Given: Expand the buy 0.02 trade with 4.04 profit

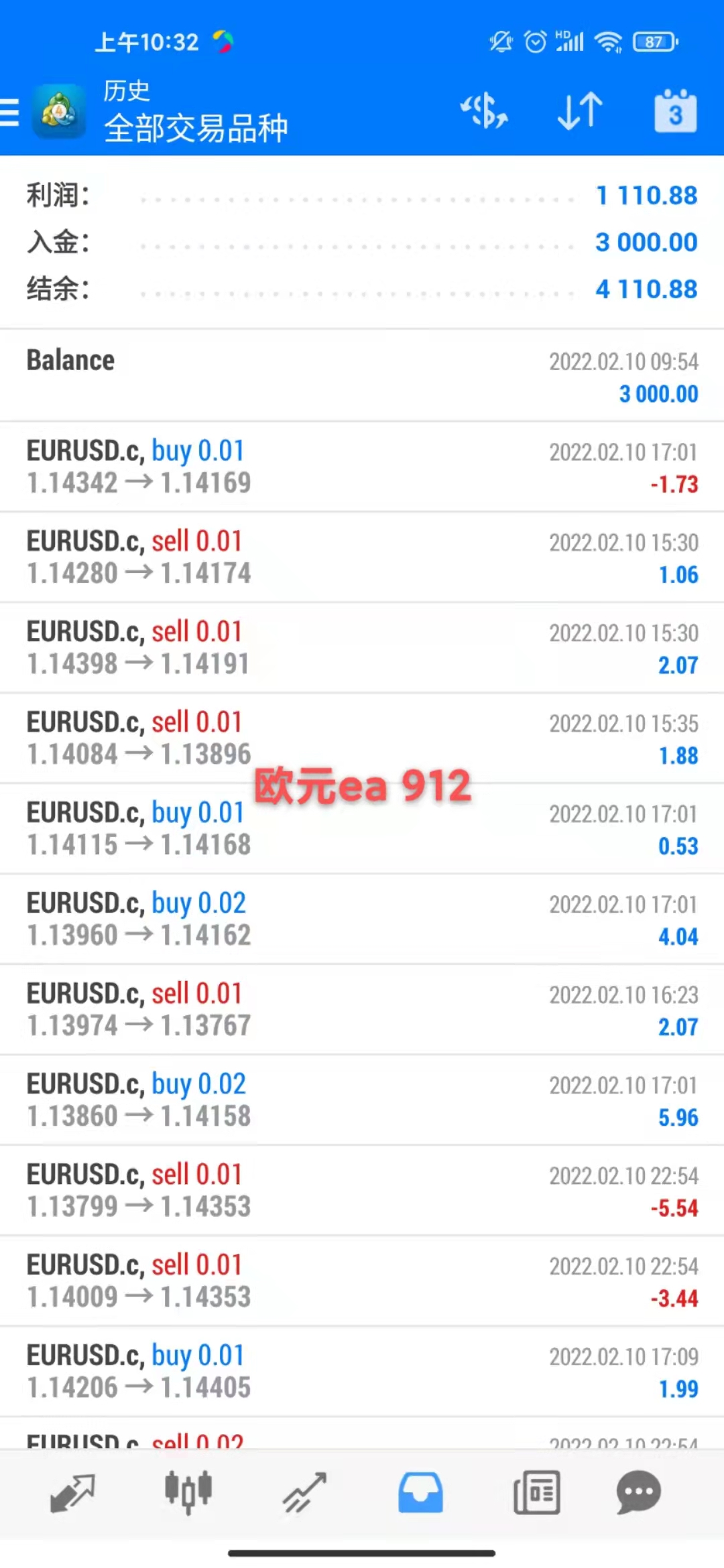Looking at the screenshot, I should coord(362,919).
